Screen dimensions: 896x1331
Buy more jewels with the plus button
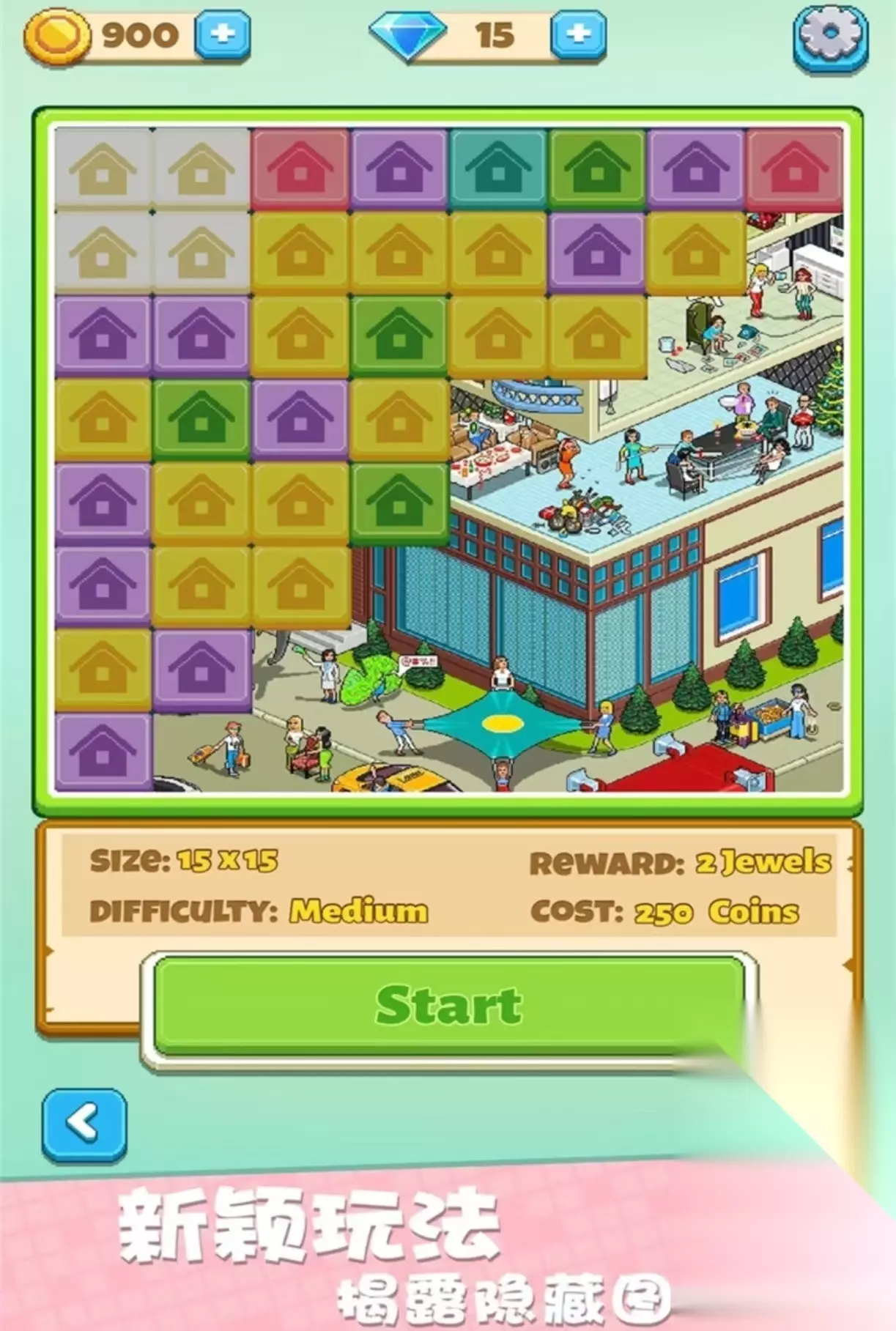[x=579, y=35]
